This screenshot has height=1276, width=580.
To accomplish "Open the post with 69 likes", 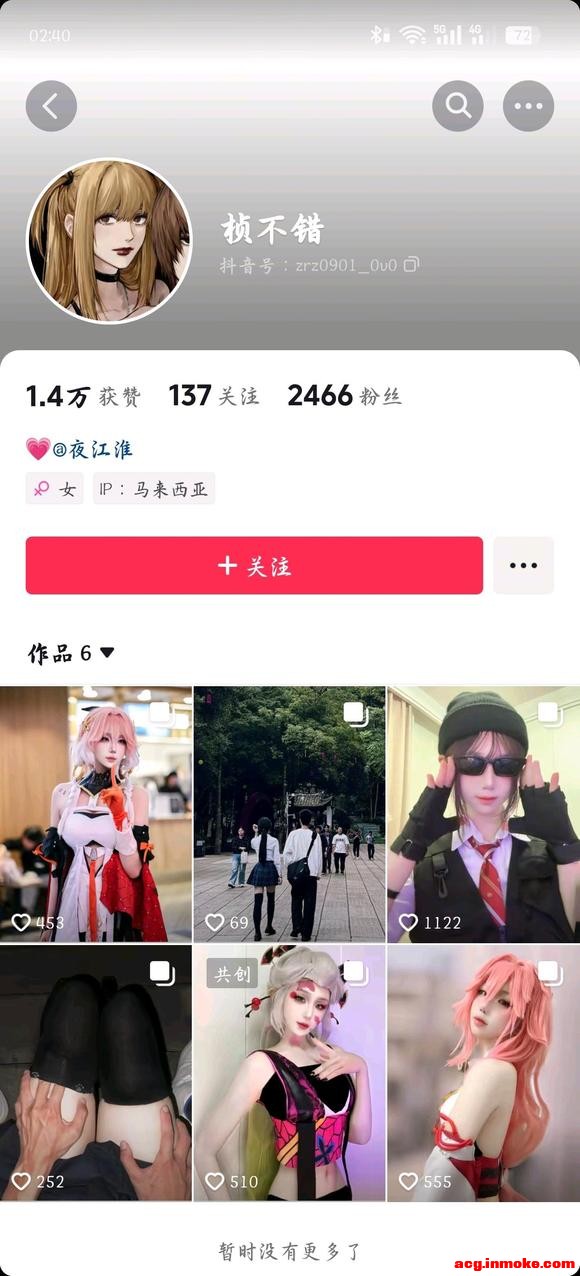I will [x=289, y=814].
